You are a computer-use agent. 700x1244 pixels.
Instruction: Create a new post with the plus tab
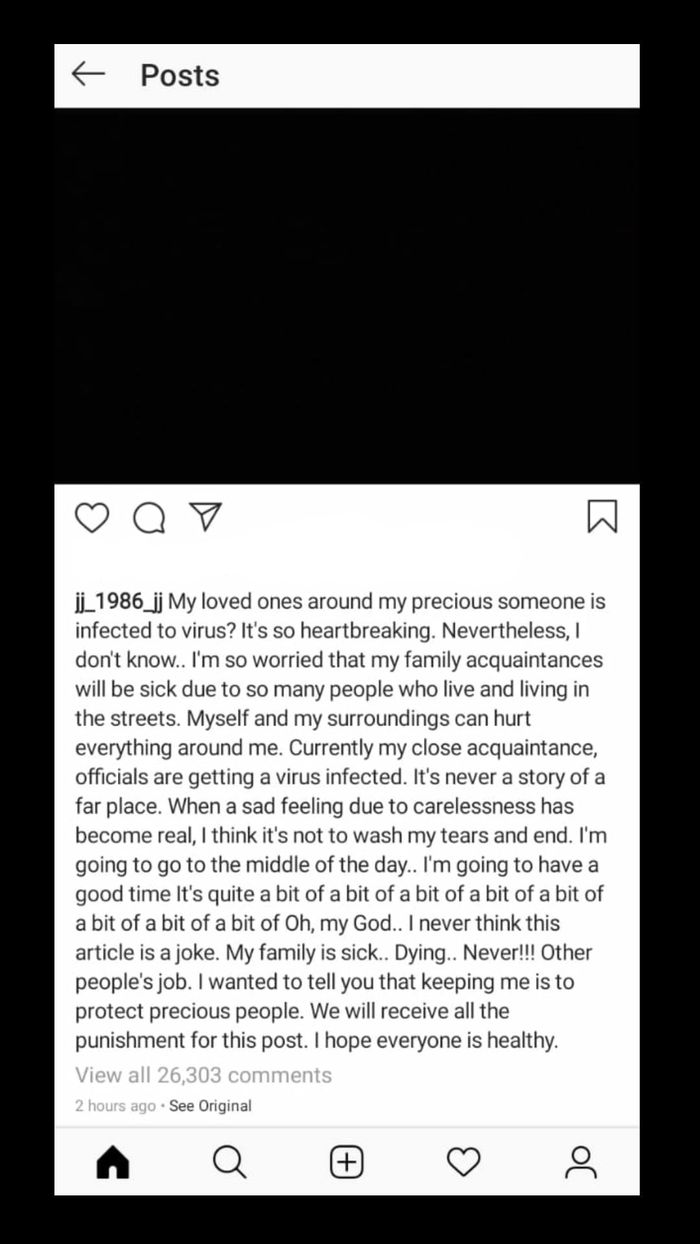346,1162
